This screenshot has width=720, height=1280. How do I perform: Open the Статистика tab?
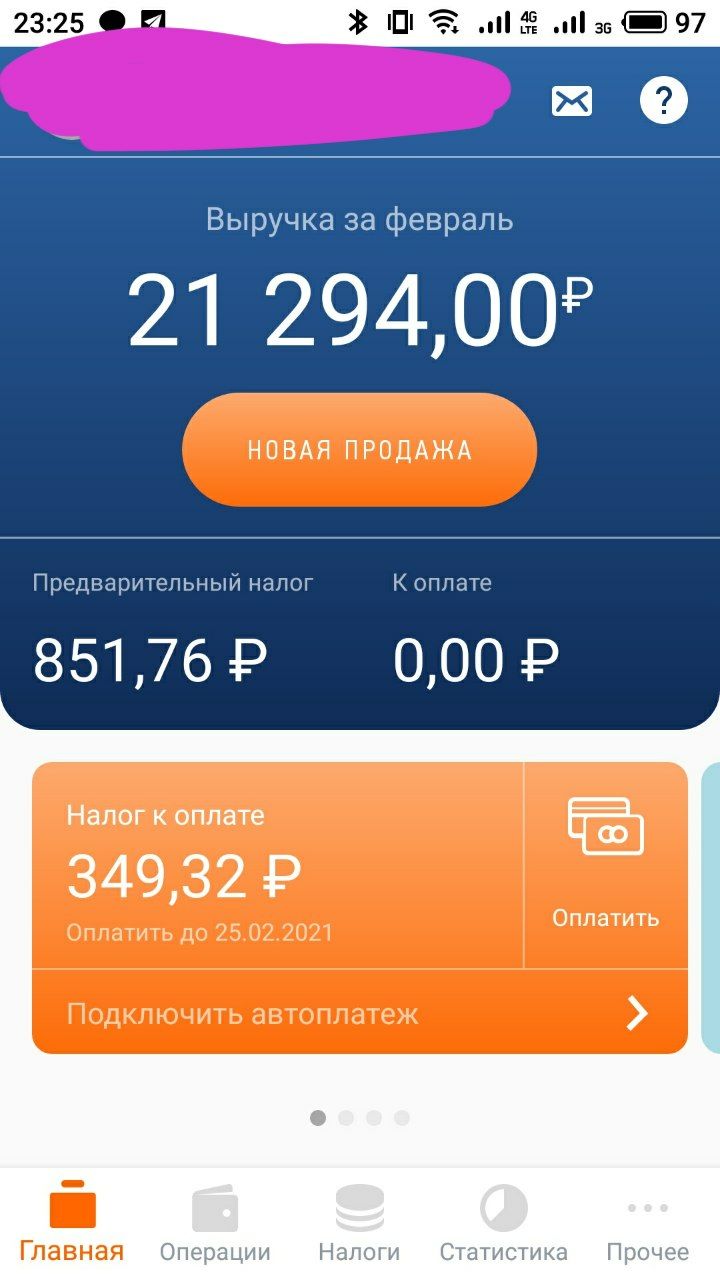[x=503, y=1224]
